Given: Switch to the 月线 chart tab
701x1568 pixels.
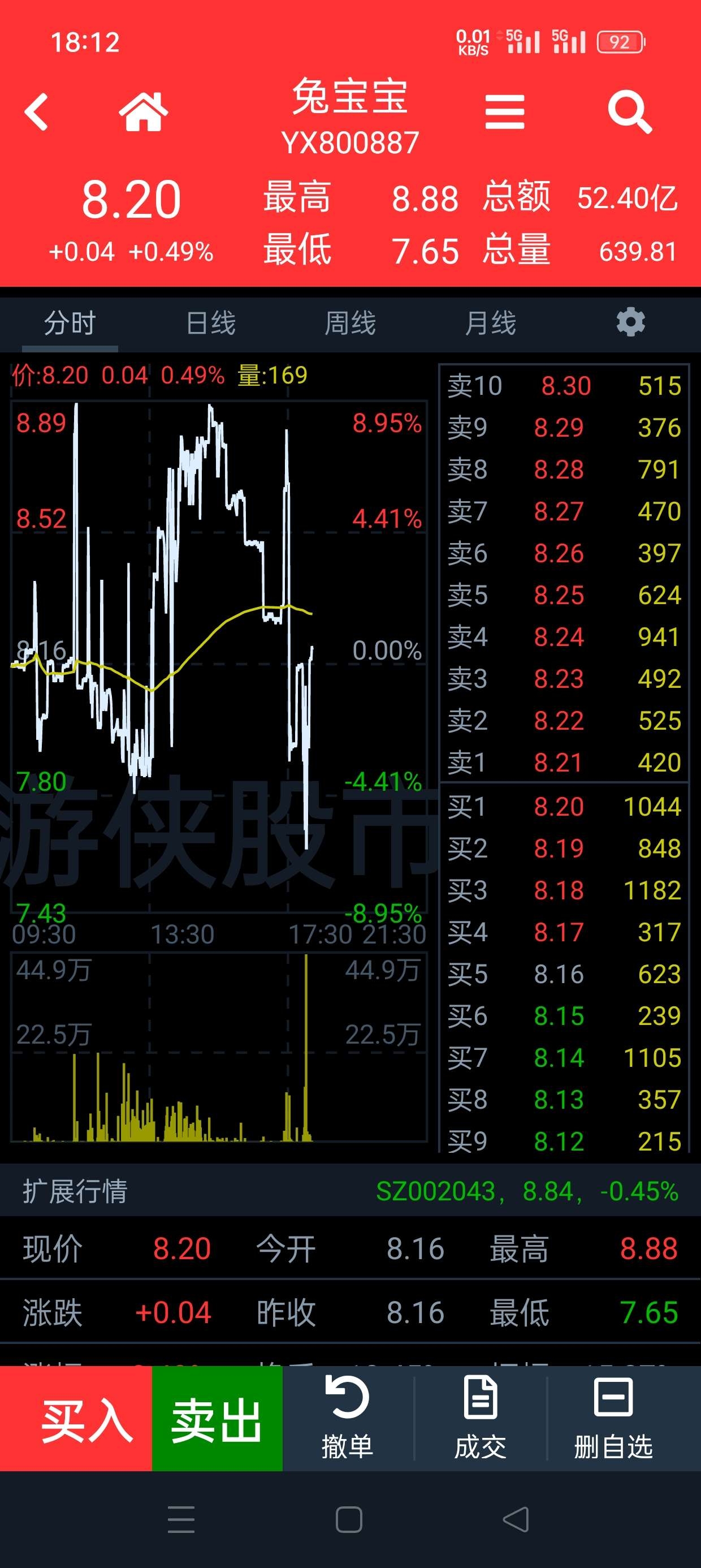Looking at the screenshot, I should click(x=491, y=322).
